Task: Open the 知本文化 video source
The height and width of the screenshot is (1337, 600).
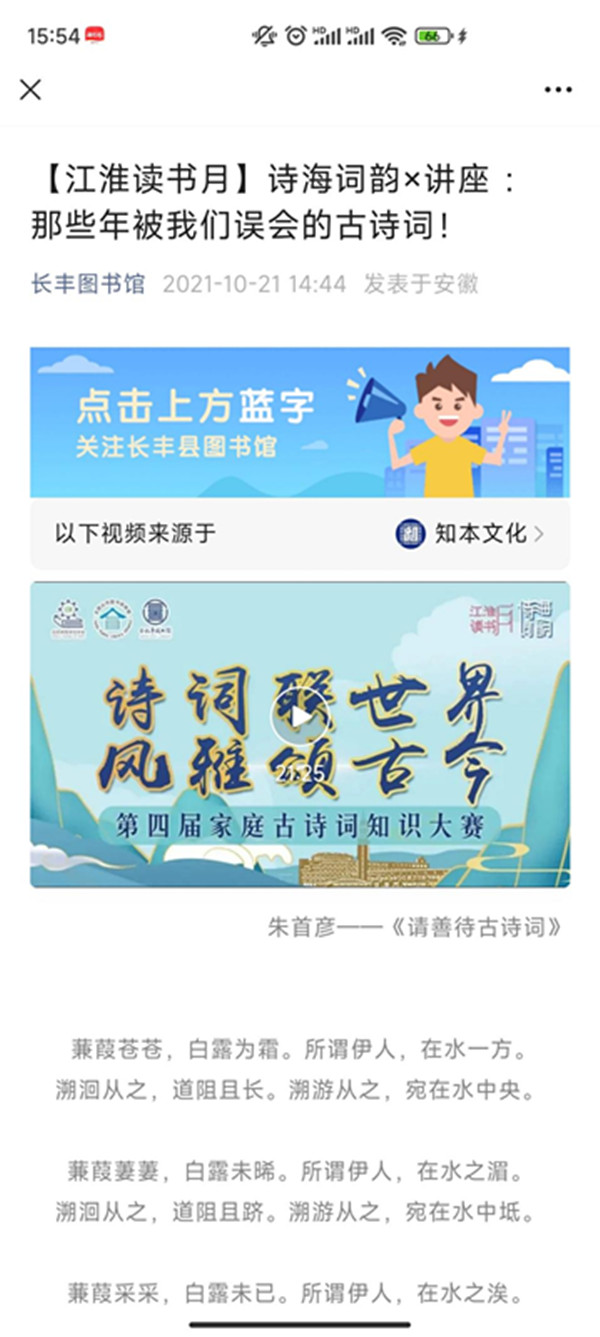Action: [470, 533]
